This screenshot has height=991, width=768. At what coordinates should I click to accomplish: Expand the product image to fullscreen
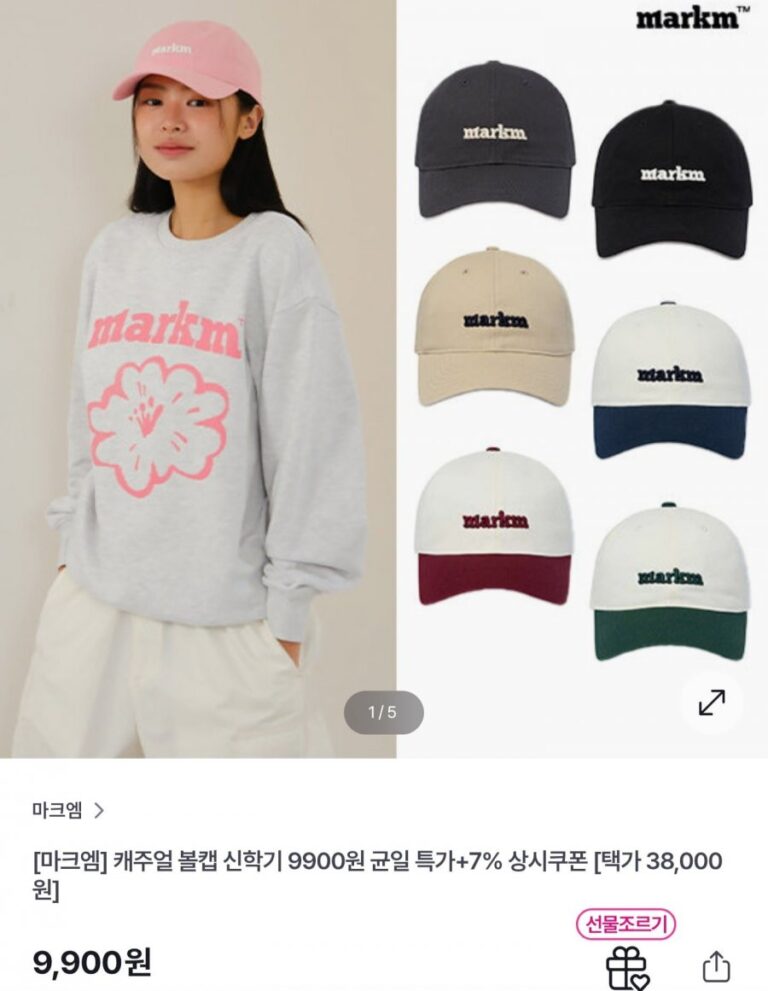coord(711,703)
